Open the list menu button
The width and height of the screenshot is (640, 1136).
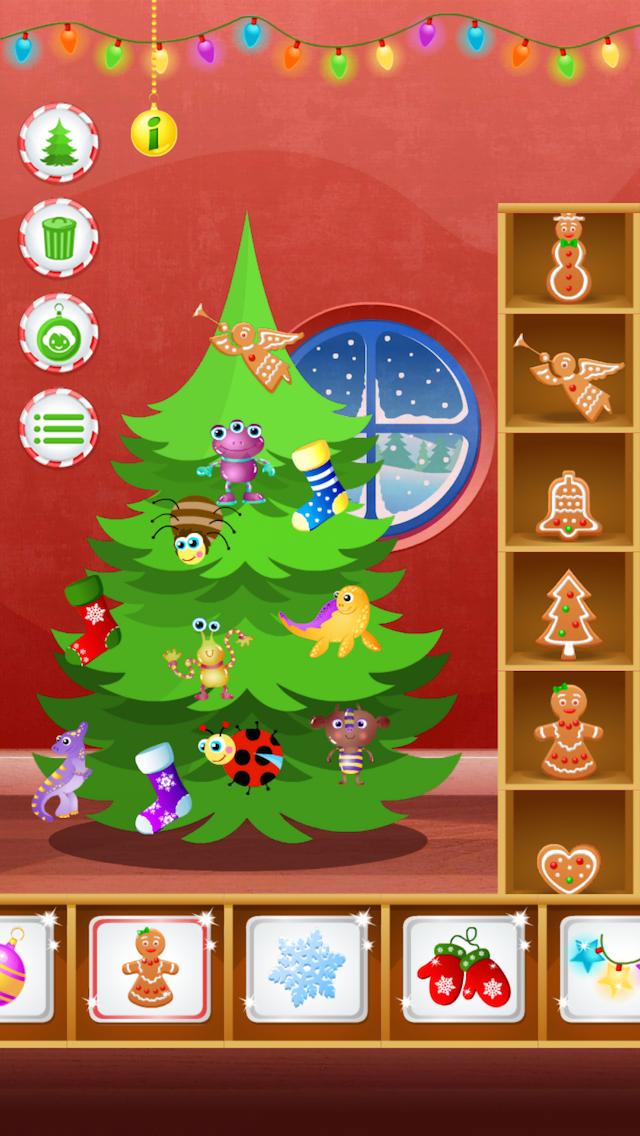(58, 428)
